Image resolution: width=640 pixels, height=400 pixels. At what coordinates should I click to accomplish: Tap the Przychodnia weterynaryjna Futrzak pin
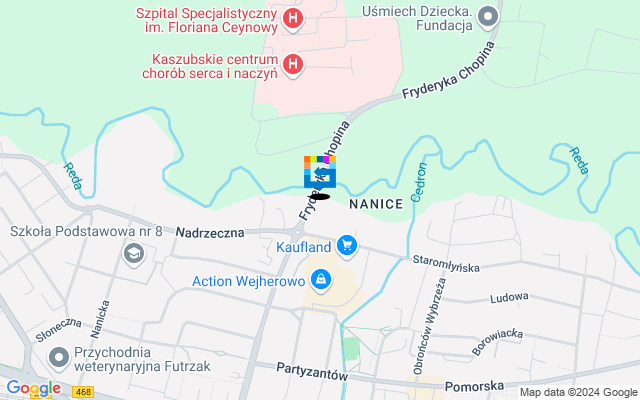click(x=58, y=357)
